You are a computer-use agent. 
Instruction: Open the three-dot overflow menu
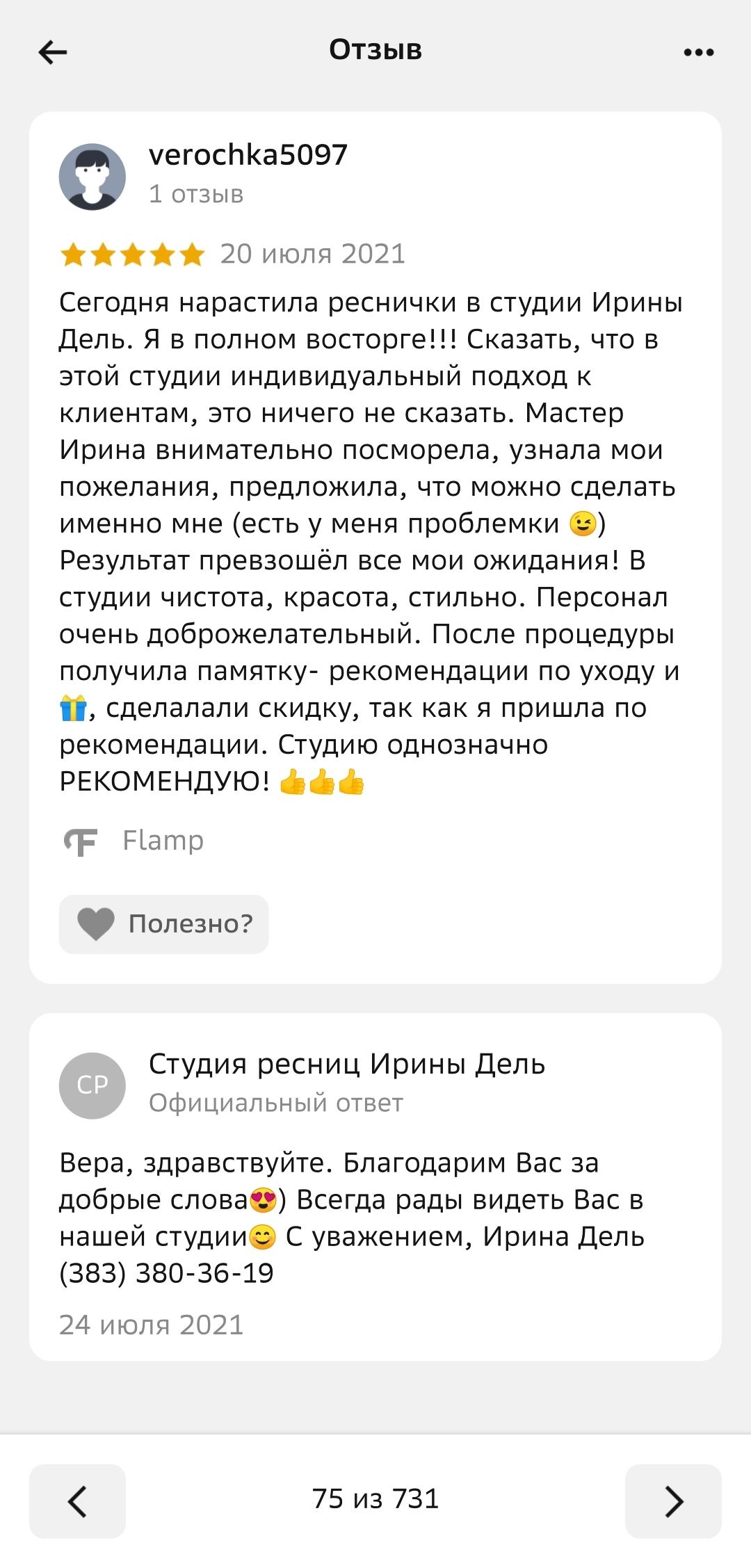(x=698, y=52)
